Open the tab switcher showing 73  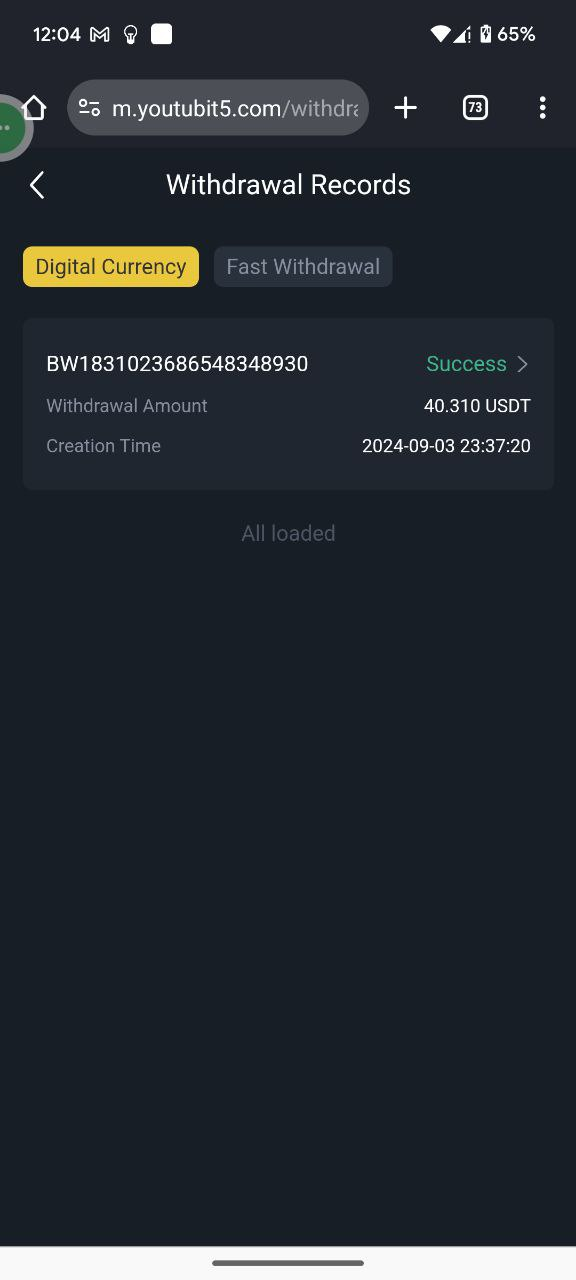tap(475, 108)
